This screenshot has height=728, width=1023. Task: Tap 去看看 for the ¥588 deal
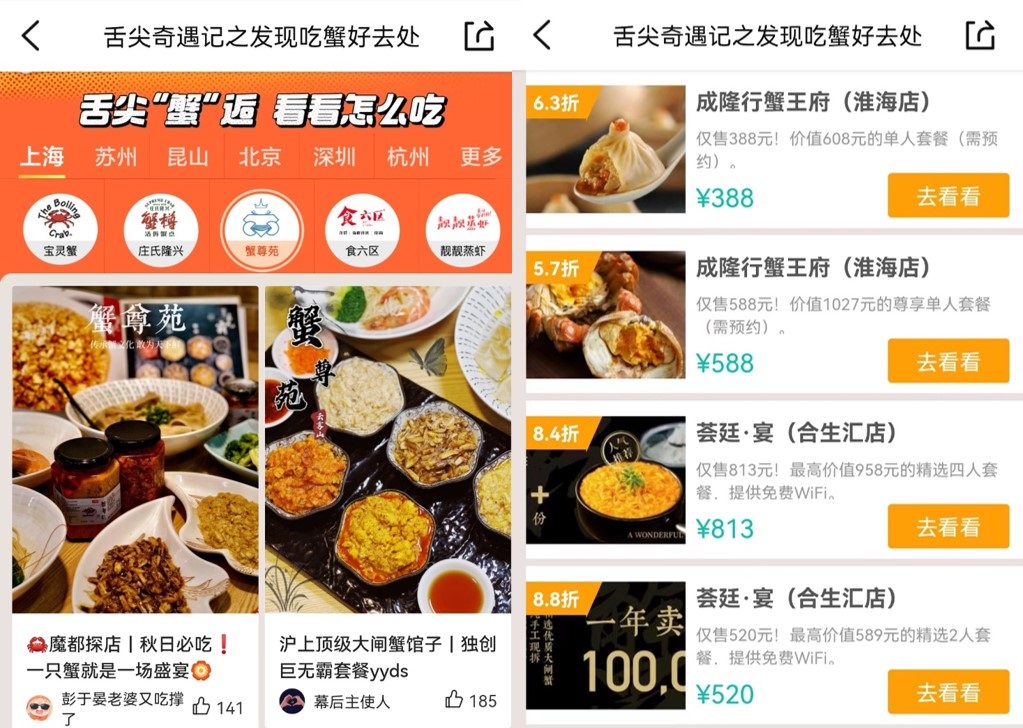click(948, 361)
